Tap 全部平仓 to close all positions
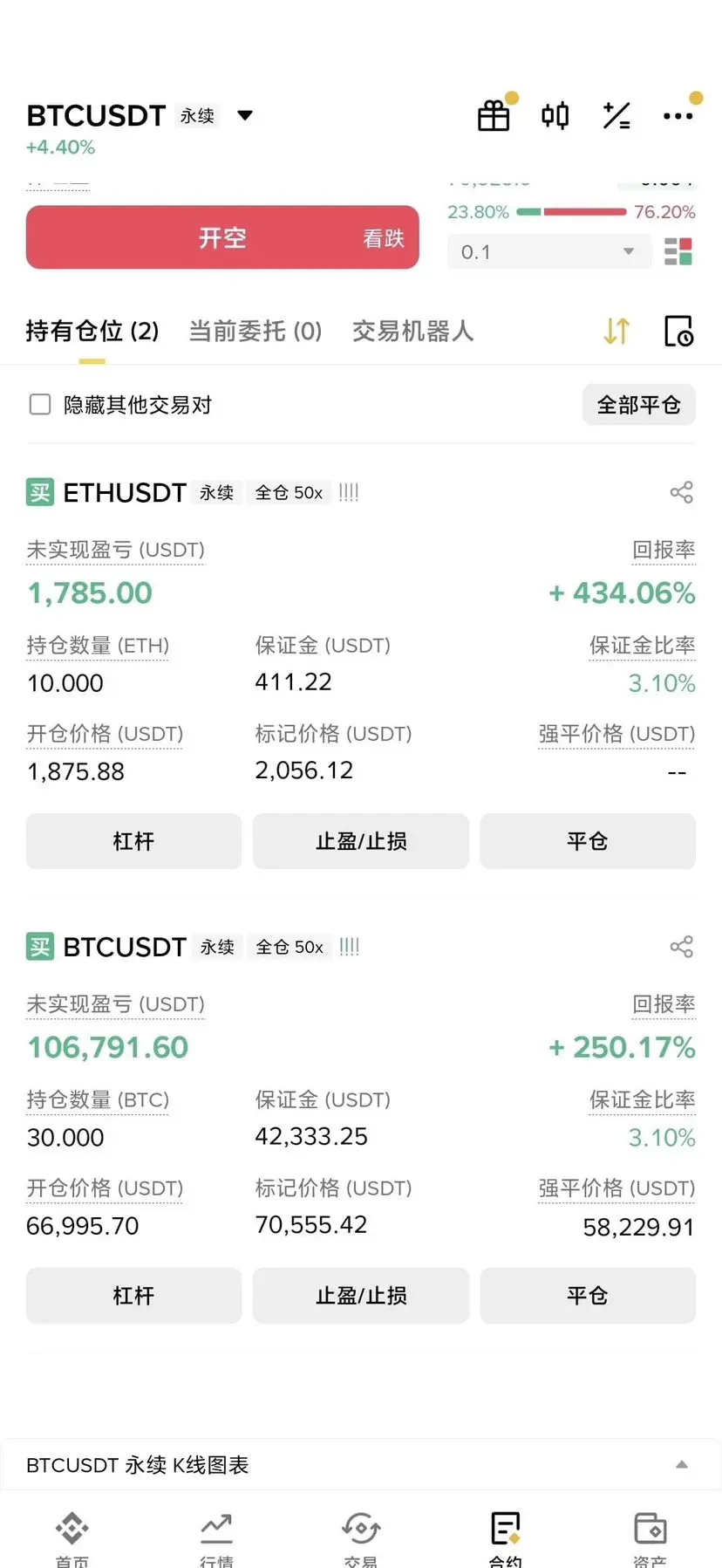Screen dimensions: 722x1568 (x=638, y=405)
